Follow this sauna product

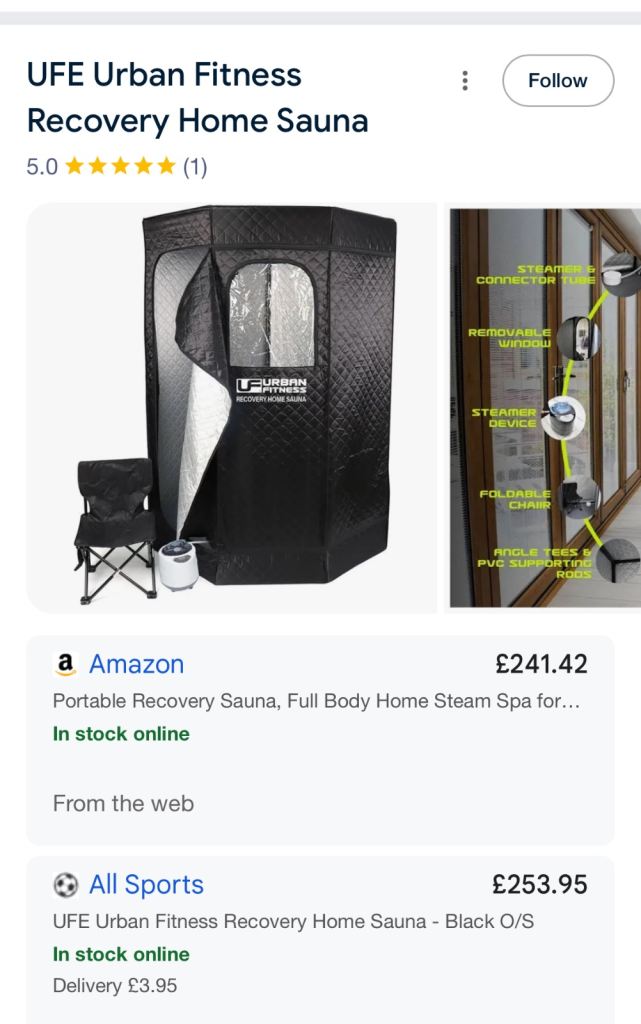pos(557,81)
